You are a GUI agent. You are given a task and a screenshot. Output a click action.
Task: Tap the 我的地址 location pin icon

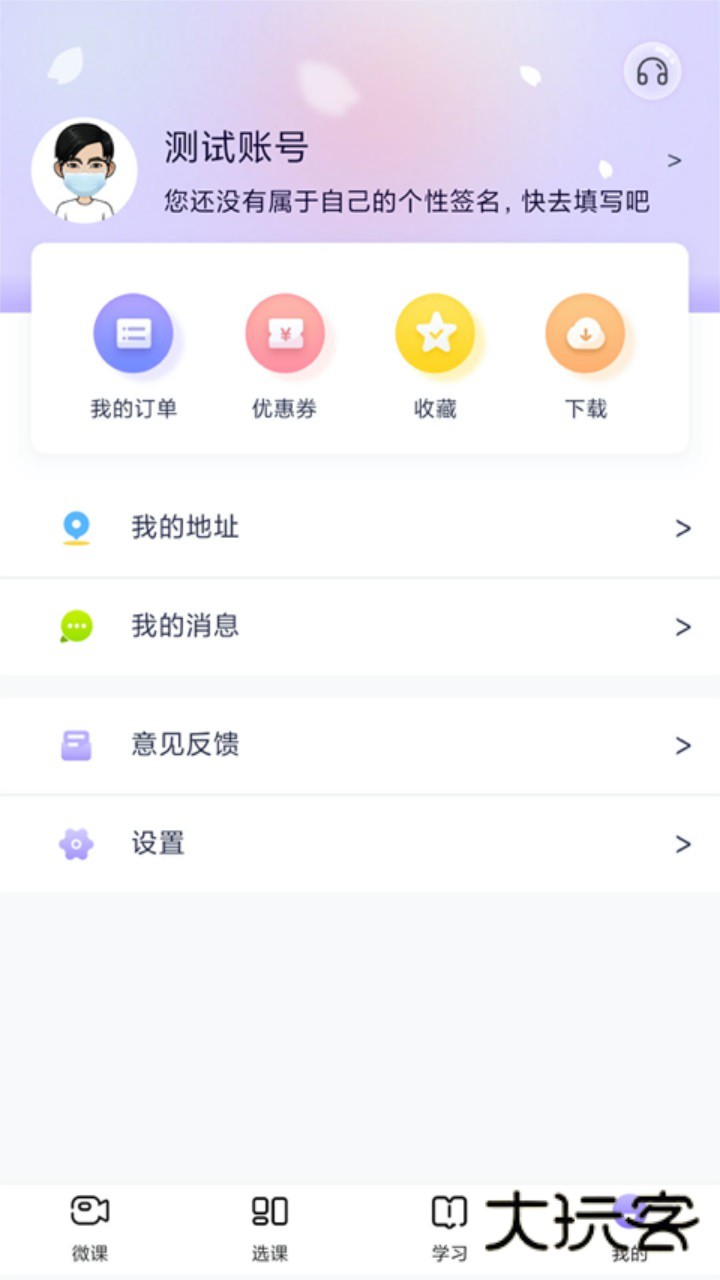[76, 527]
